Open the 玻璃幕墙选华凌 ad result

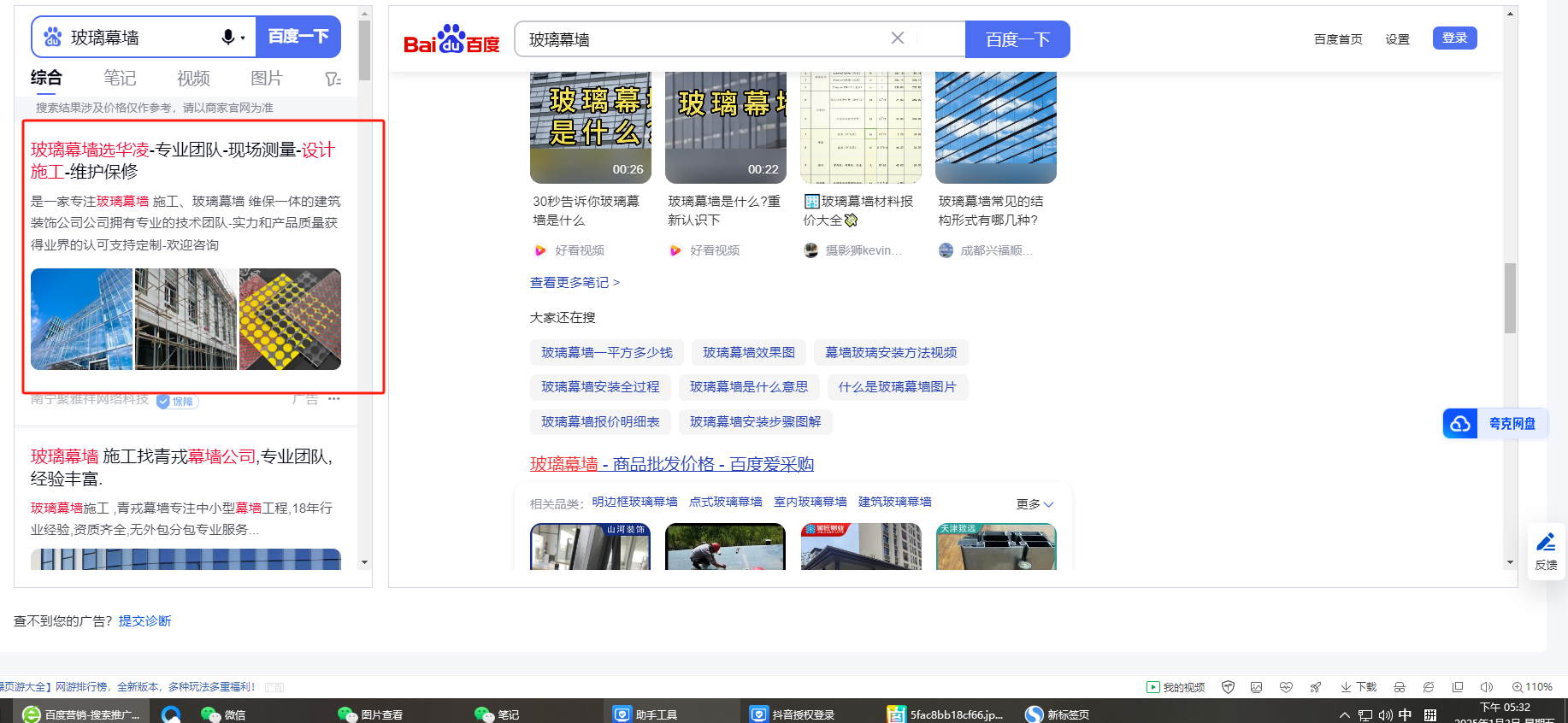point(182,160)
